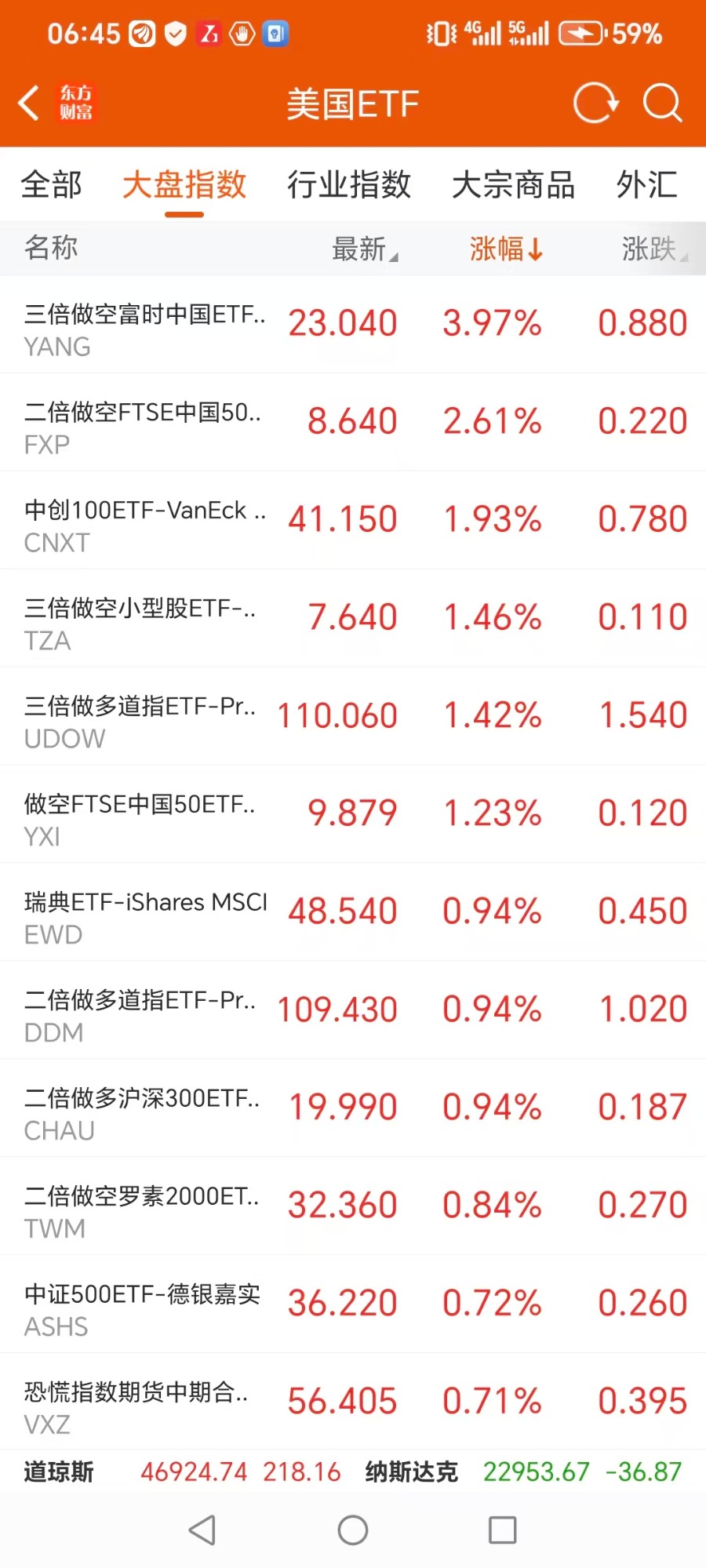Go back using the top-left arrow
The image size is (706, 1568).
tap(30, 104)
